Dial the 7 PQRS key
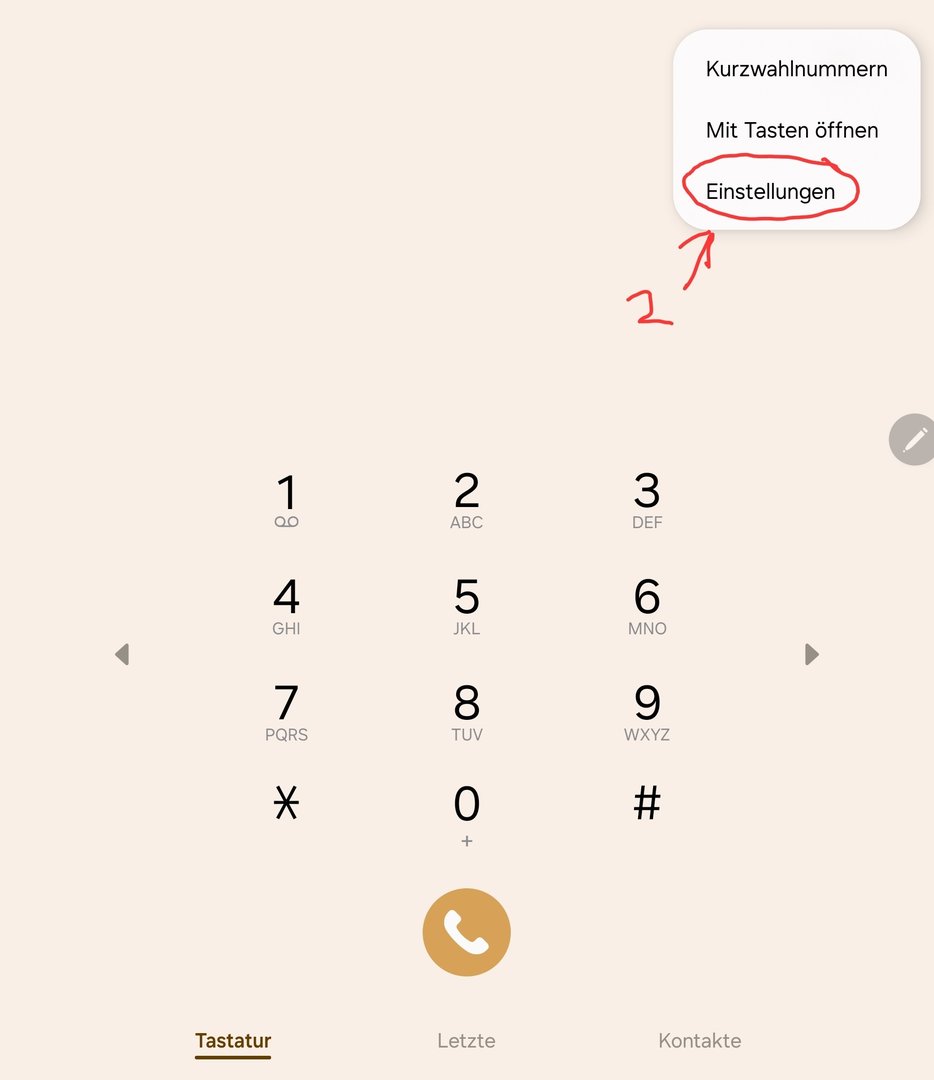Image resolution: width=934 pixels, height=1080 pixels. click(x=287, y=713)
